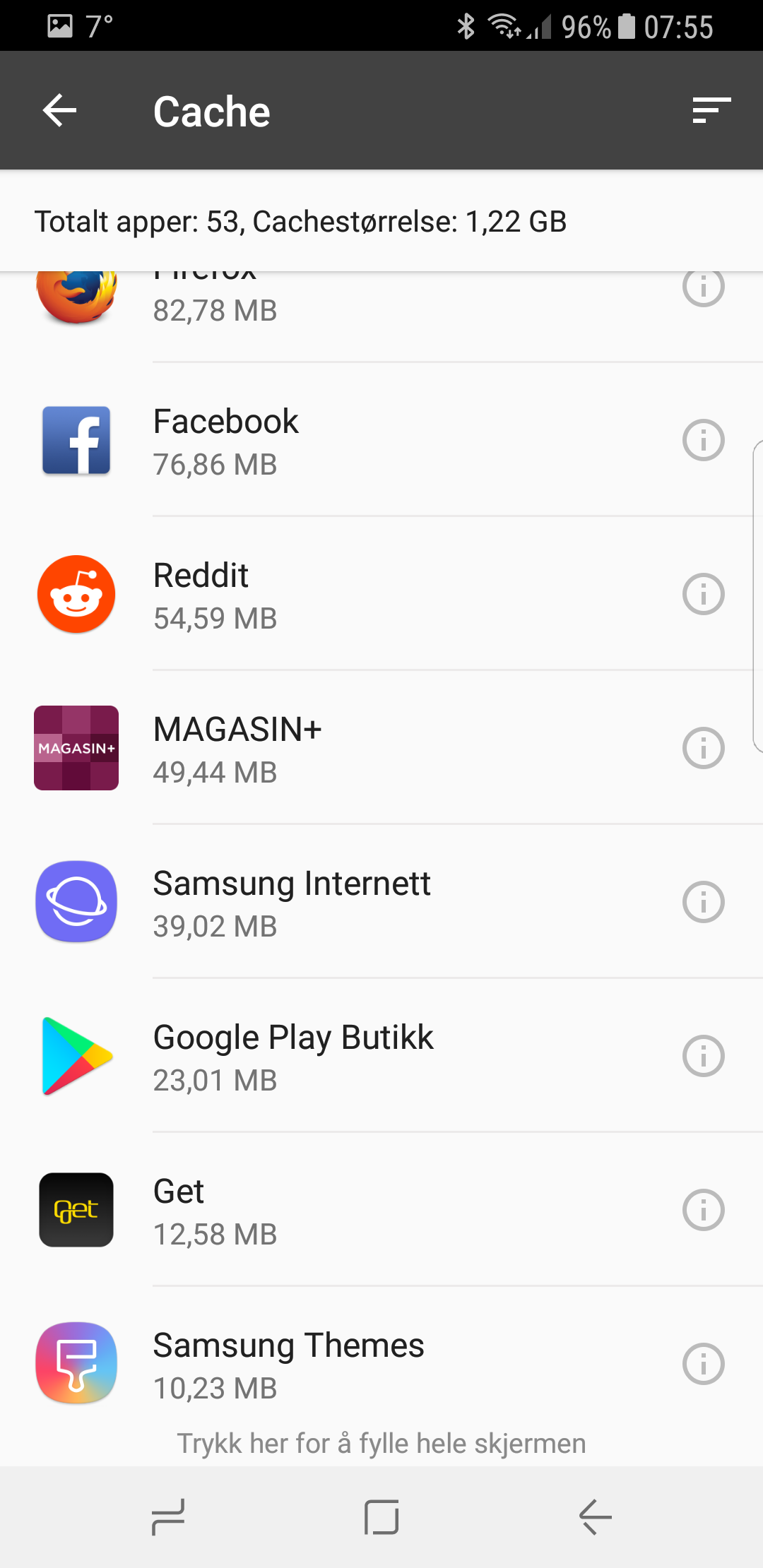View info for the Get app
This screenshot has width=763, height=1568.
(704, 1210)
